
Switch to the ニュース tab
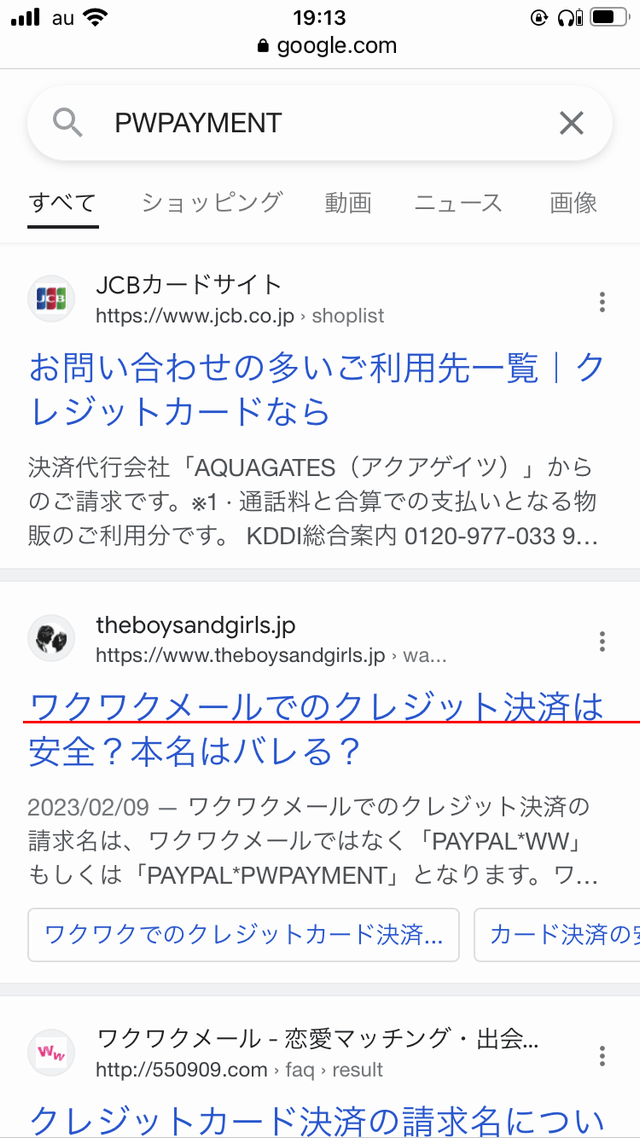[459, 203]
